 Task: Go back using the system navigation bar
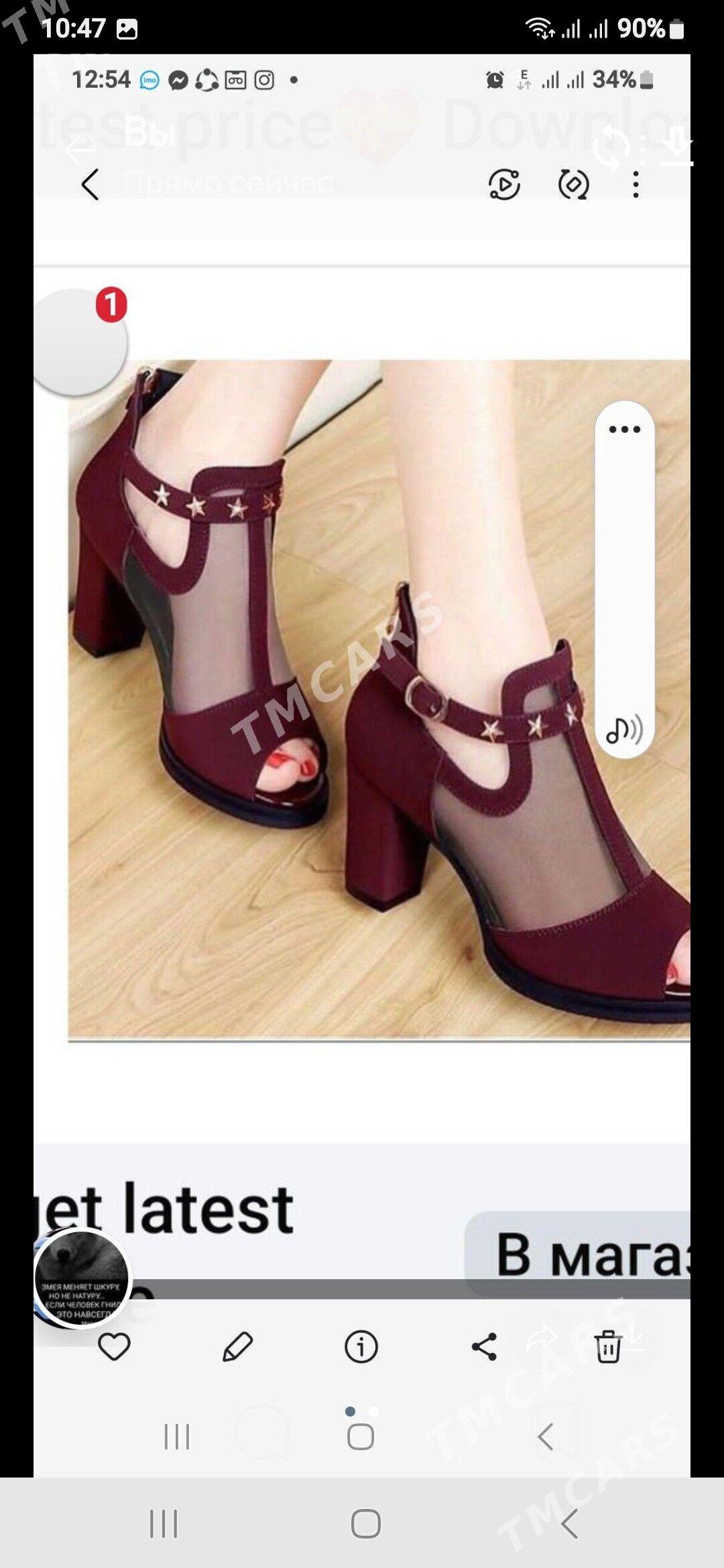click(569, 1524)
